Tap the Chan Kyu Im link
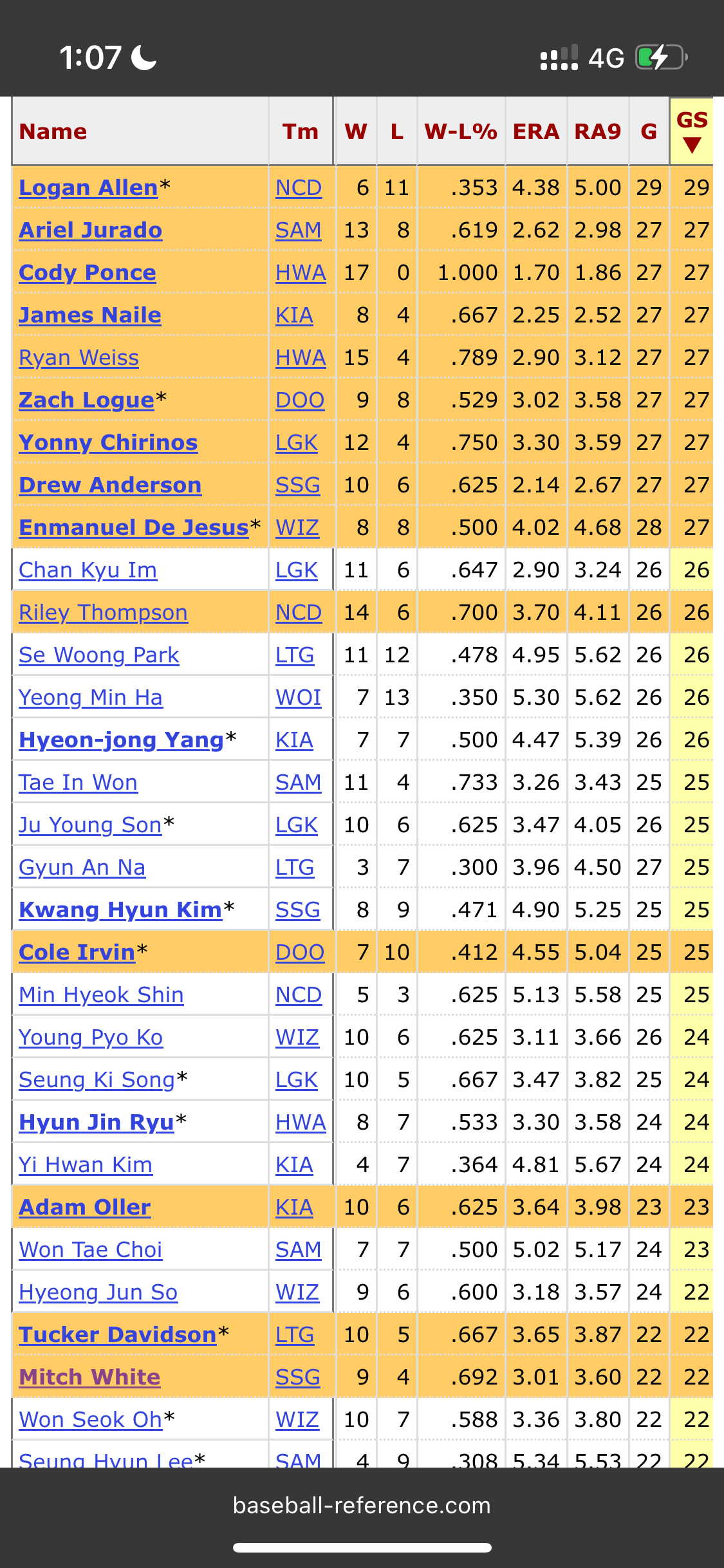Screen dimensions: 724x1568 click(x=88, y=570)
